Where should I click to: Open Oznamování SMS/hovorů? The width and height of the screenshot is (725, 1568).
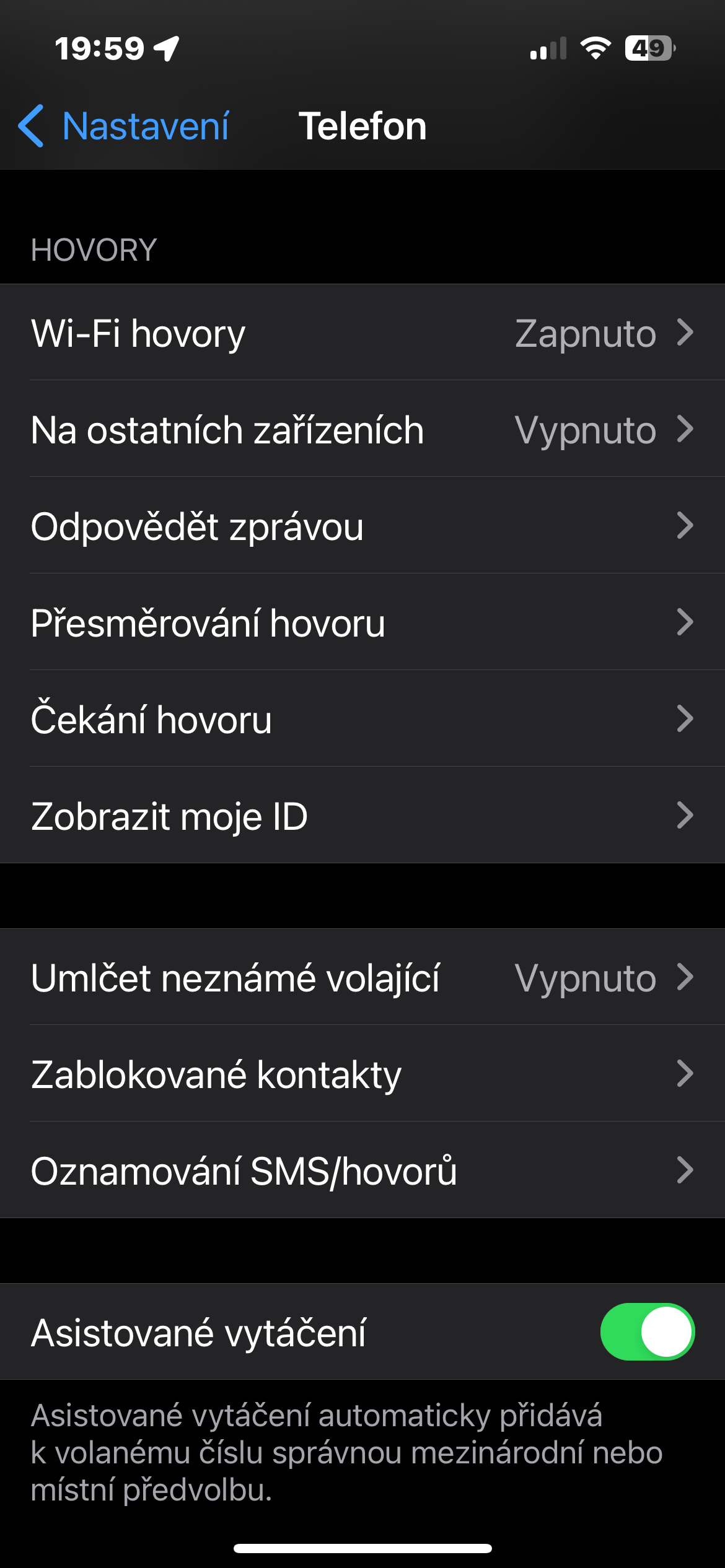[x=362, y=1171]
